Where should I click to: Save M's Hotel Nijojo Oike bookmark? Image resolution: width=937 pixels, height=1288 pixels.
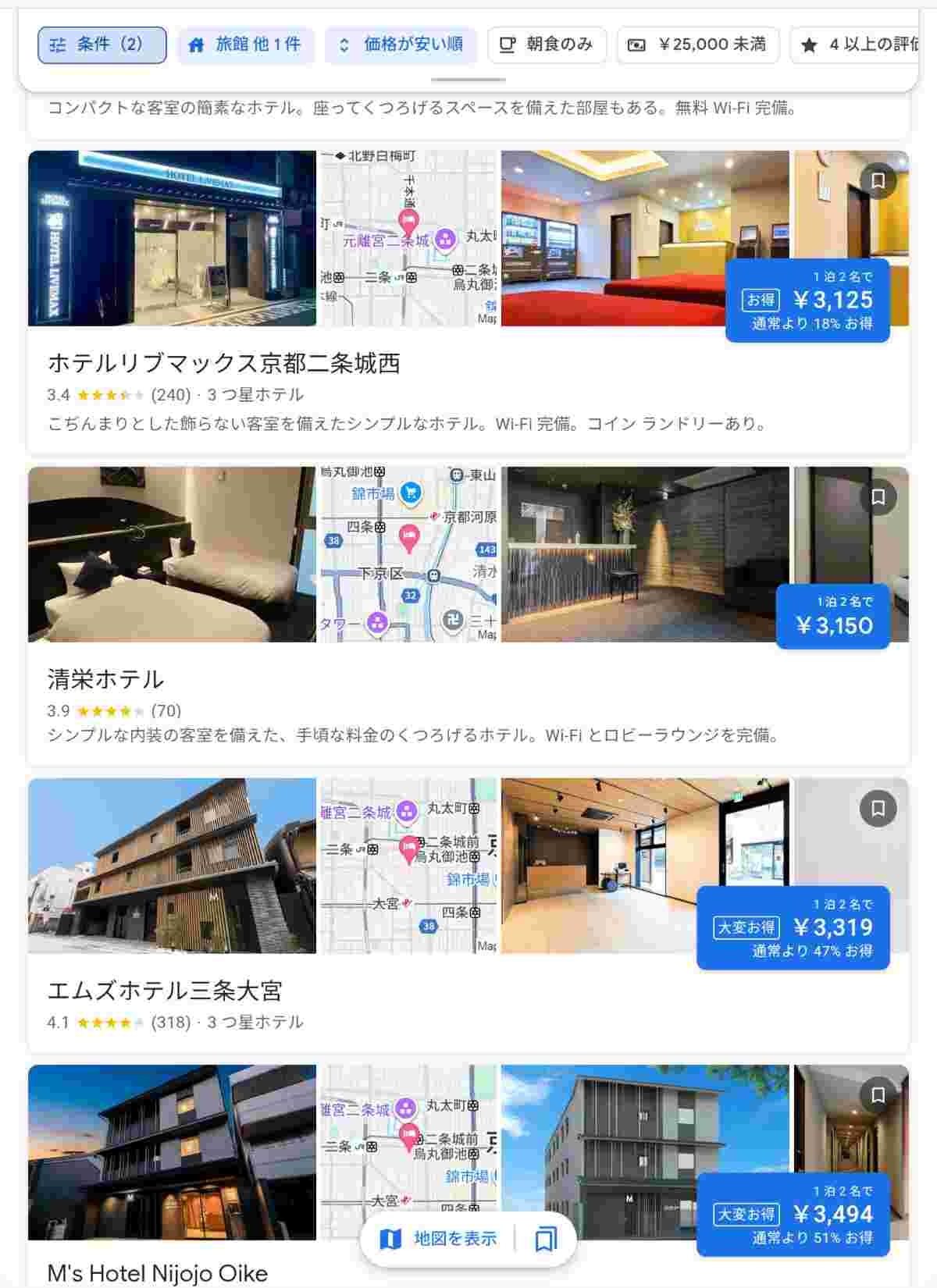[878, 1095]
